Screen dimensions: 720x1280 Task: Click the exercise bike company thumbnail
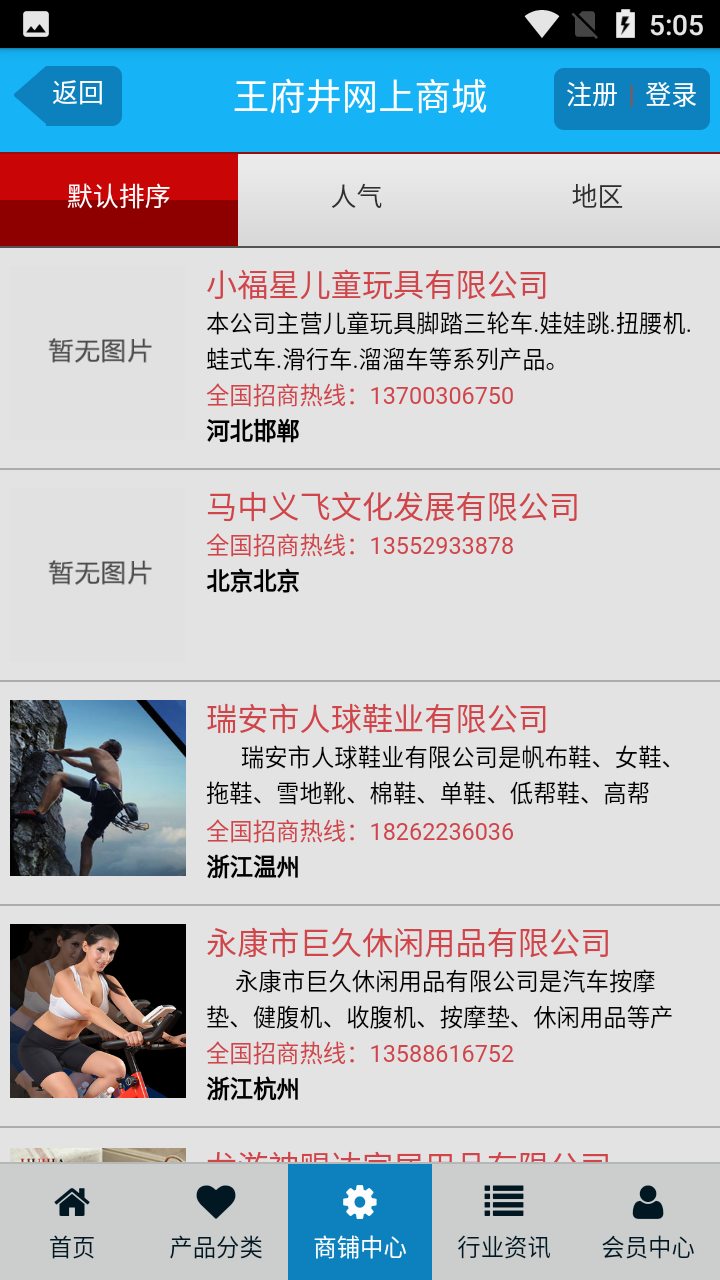(x=96, y=1010)
